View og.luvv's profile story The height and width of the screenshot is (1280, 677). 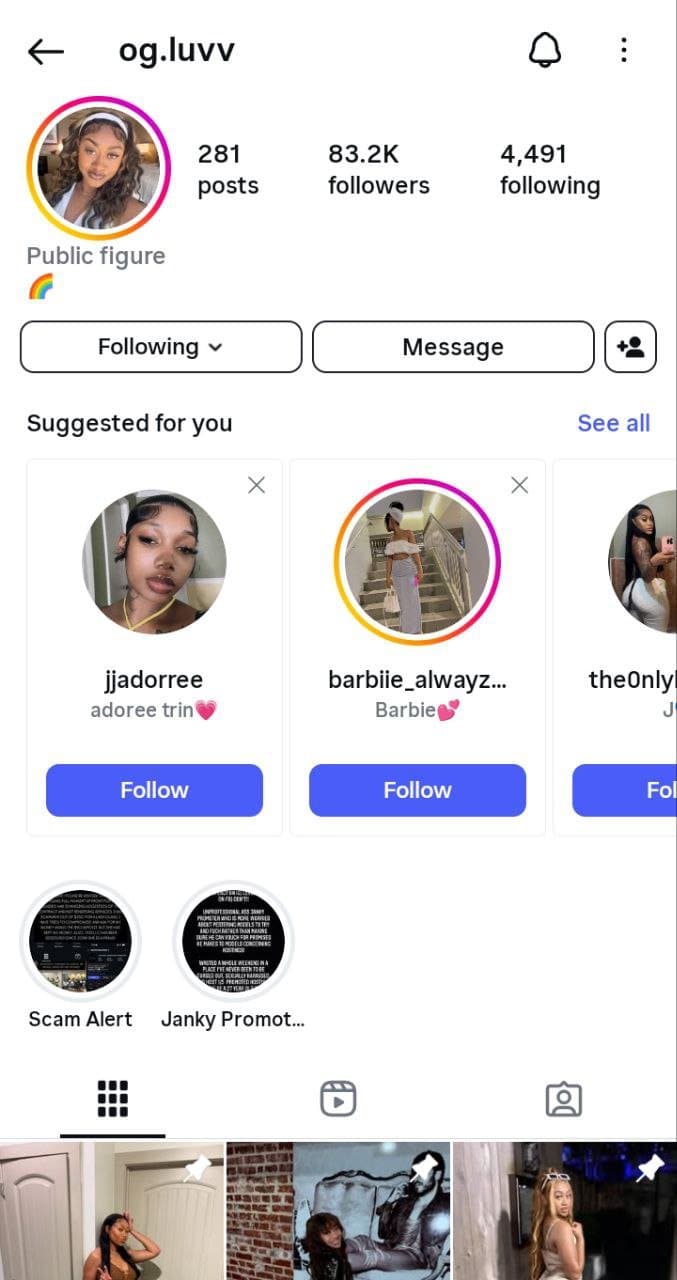[98, 168]
